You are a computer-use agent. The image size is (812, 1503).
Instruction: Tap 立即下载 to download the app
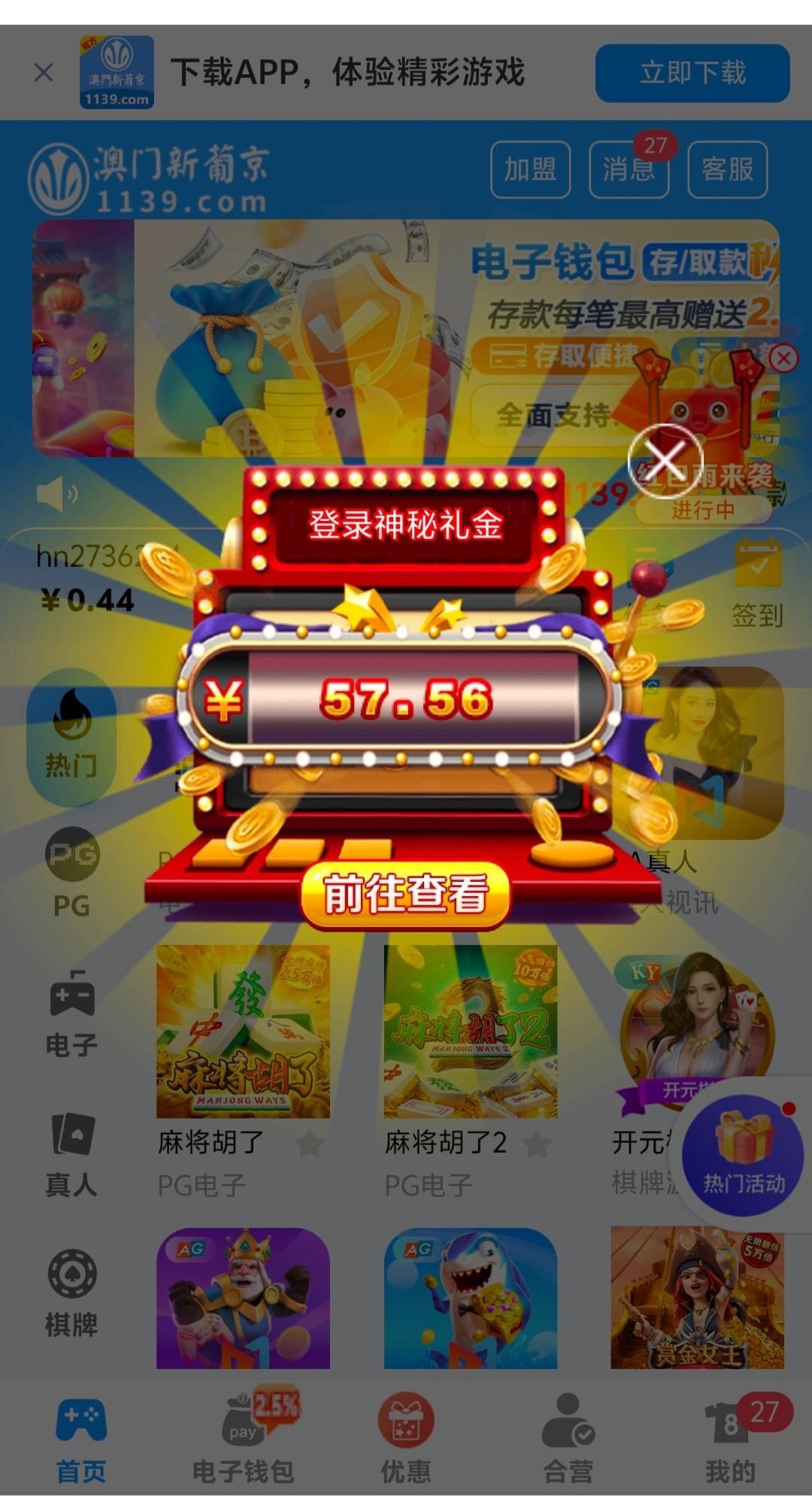click(x=692, y=73)
